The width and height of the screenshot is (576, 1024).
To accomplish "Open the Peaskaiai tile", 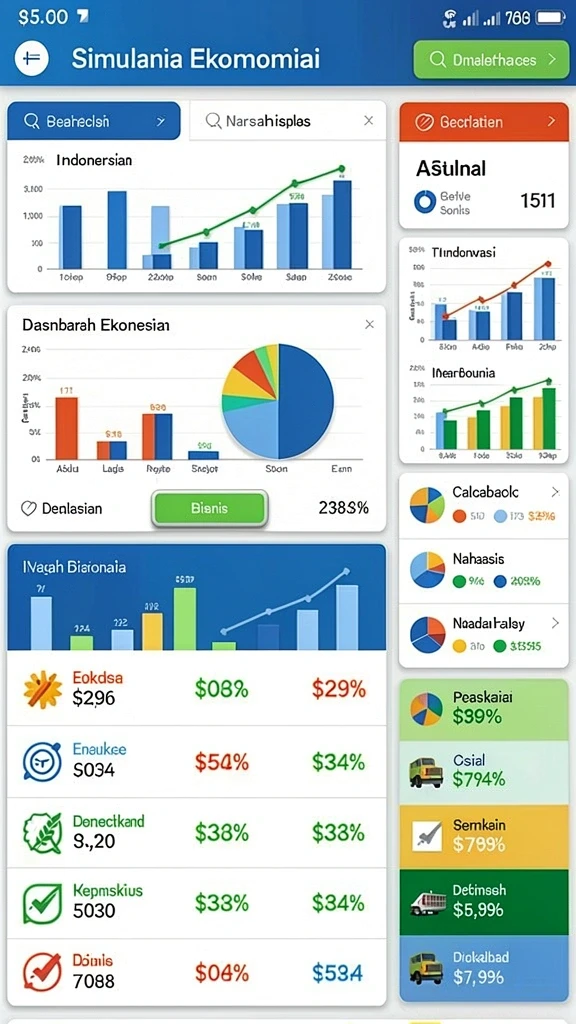I will 484,709.
